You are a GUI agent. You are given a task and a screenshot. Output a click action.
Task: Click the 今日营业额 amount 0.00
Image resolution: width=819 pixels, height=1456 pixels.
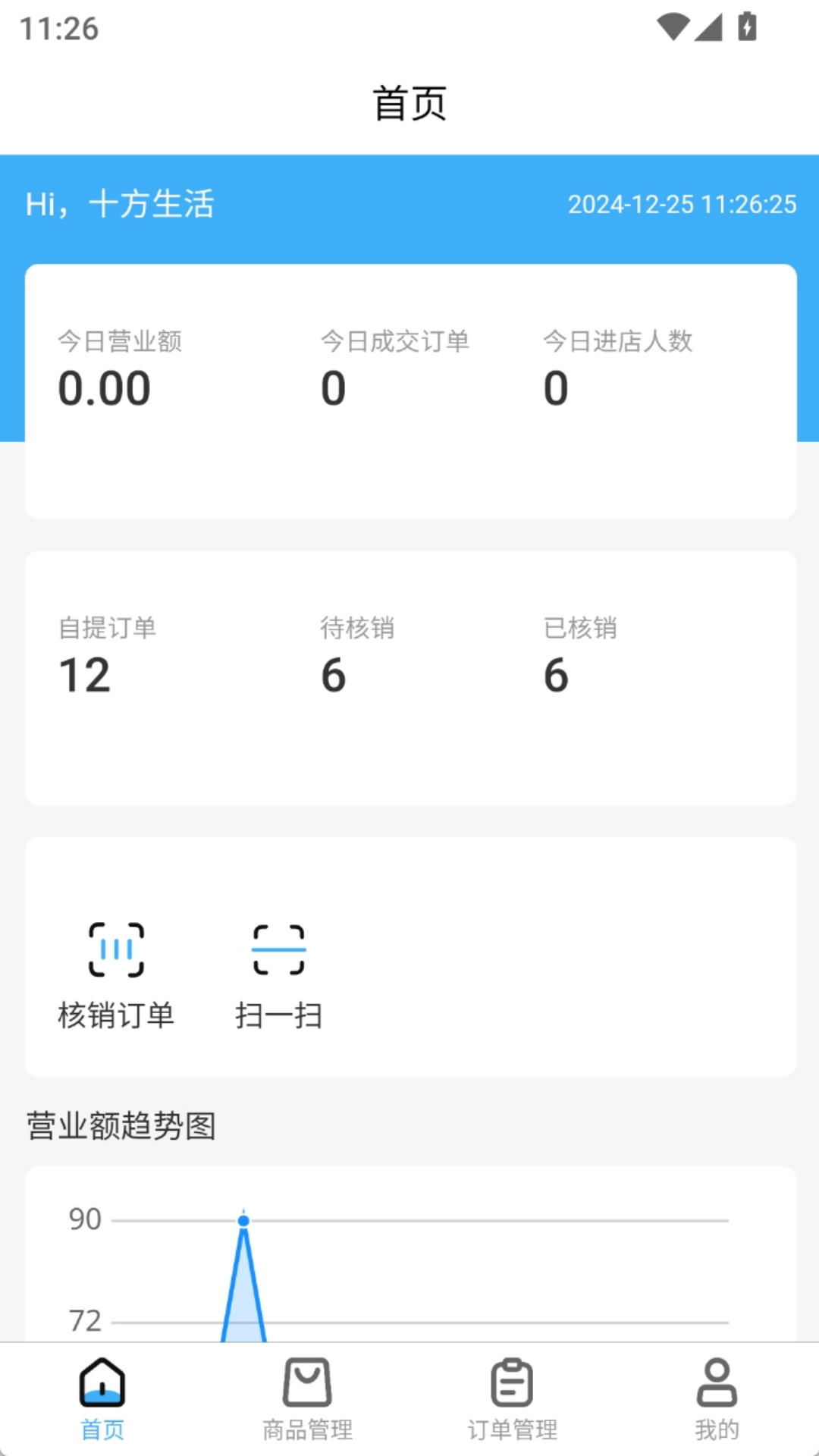[x=105, y=388]
